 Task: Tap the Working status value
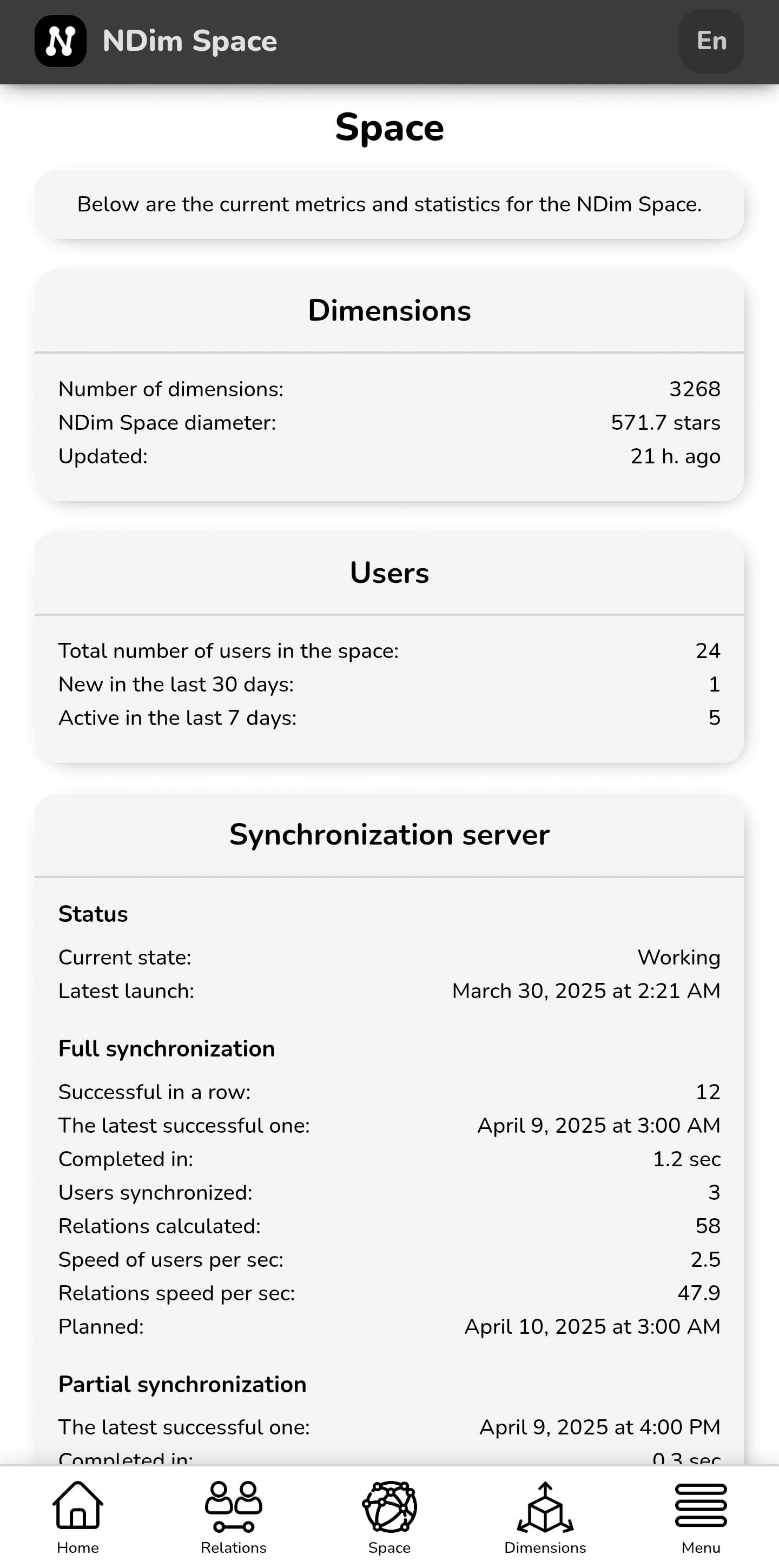678,957
